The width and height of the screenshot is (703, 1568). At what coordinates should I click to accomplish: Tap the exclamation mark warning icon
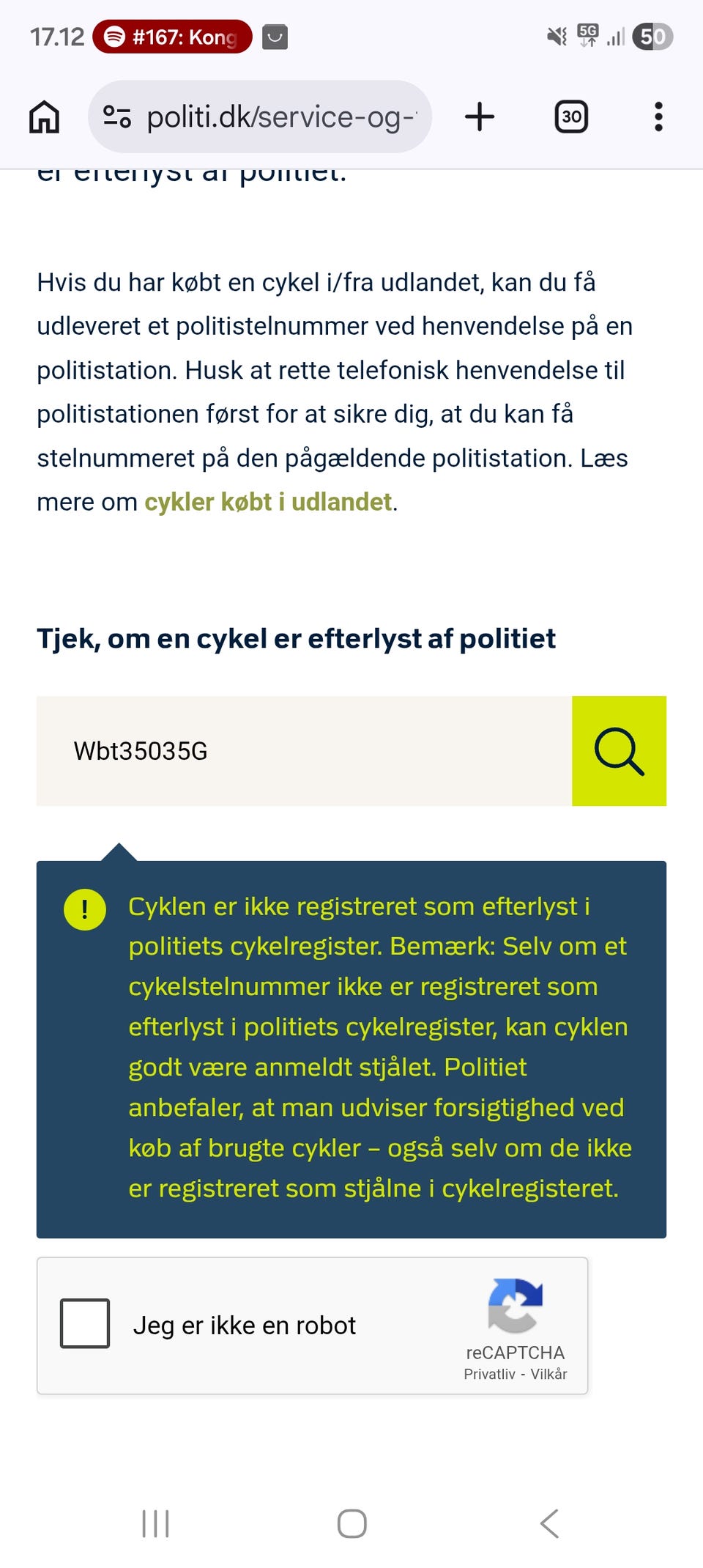click(x=85, y=907)
